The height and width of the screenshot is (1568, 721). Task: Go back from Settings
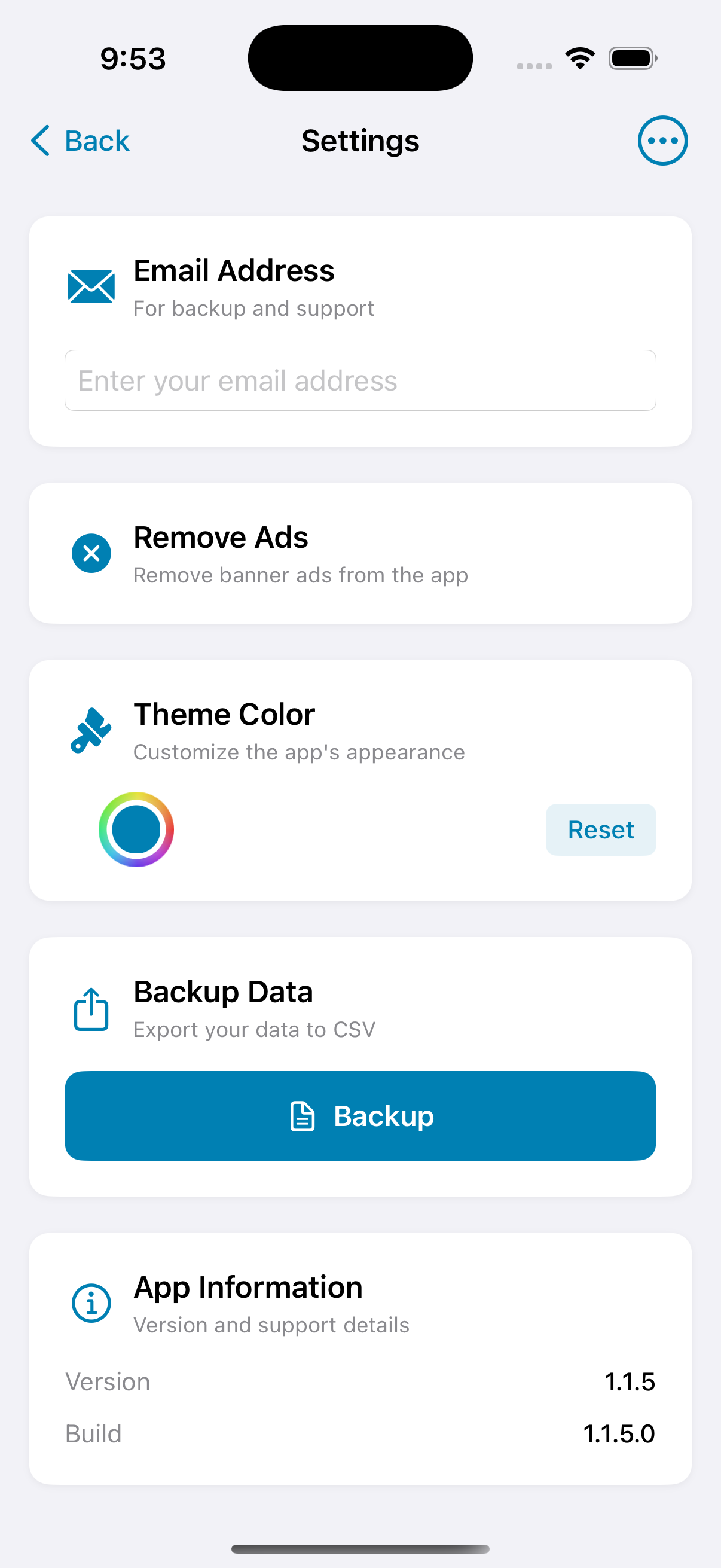80,141
